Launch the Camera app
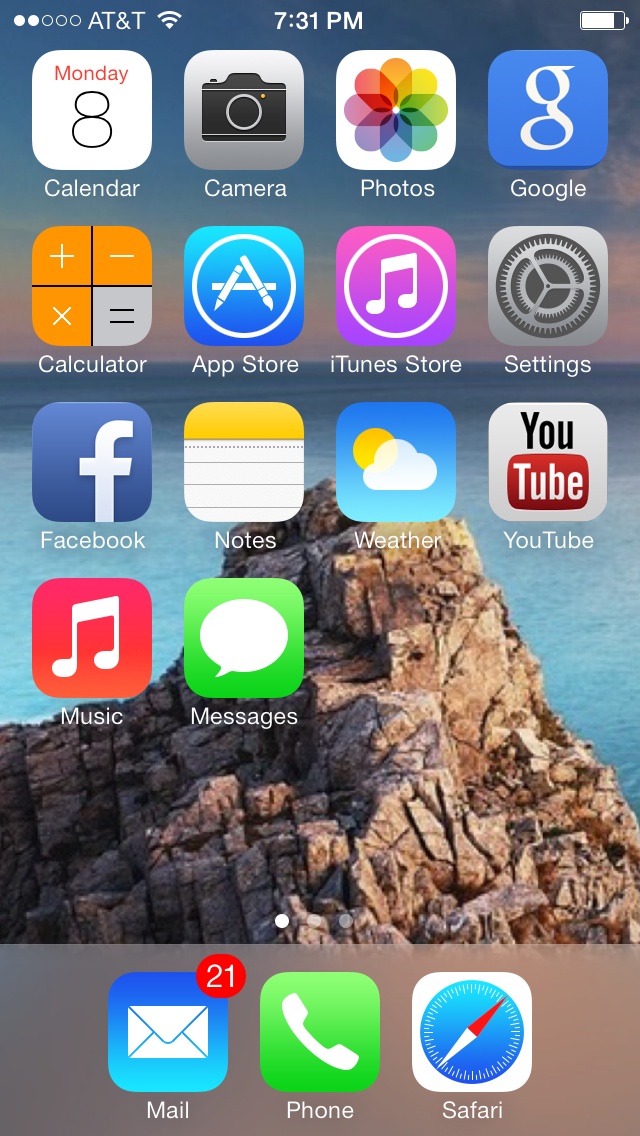640x1136 pixels. point(244,110)
